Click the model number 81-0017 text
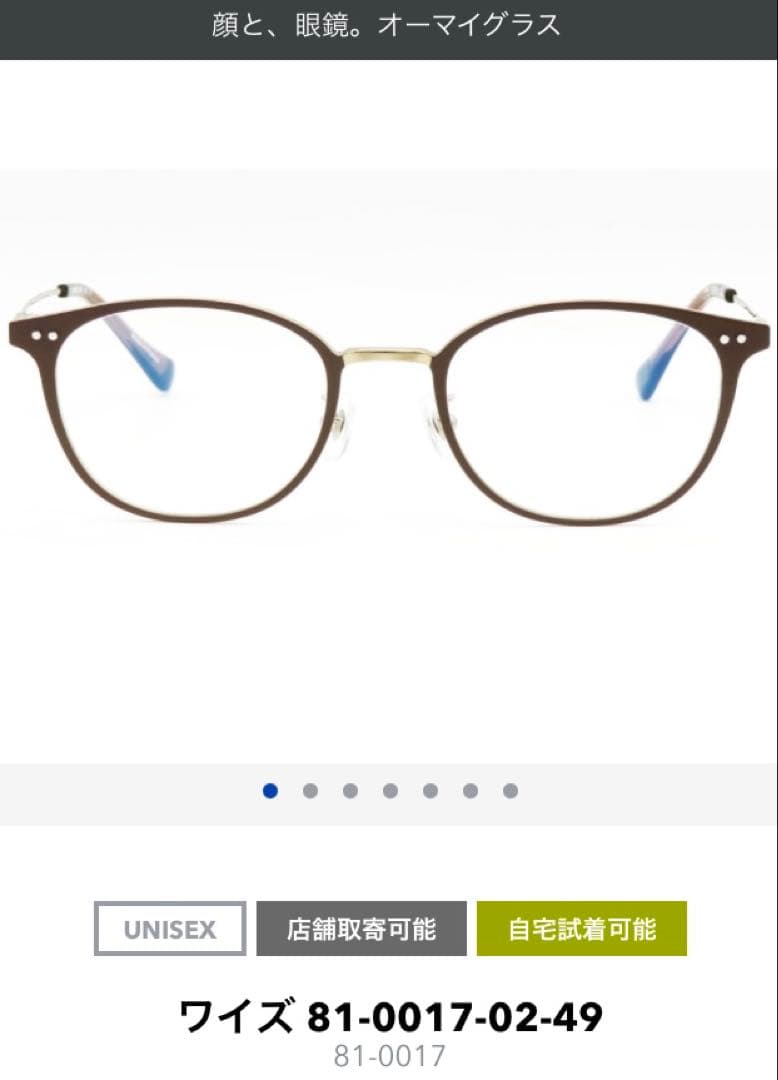Screen dimensions: 778x1080 point(389,1053)
